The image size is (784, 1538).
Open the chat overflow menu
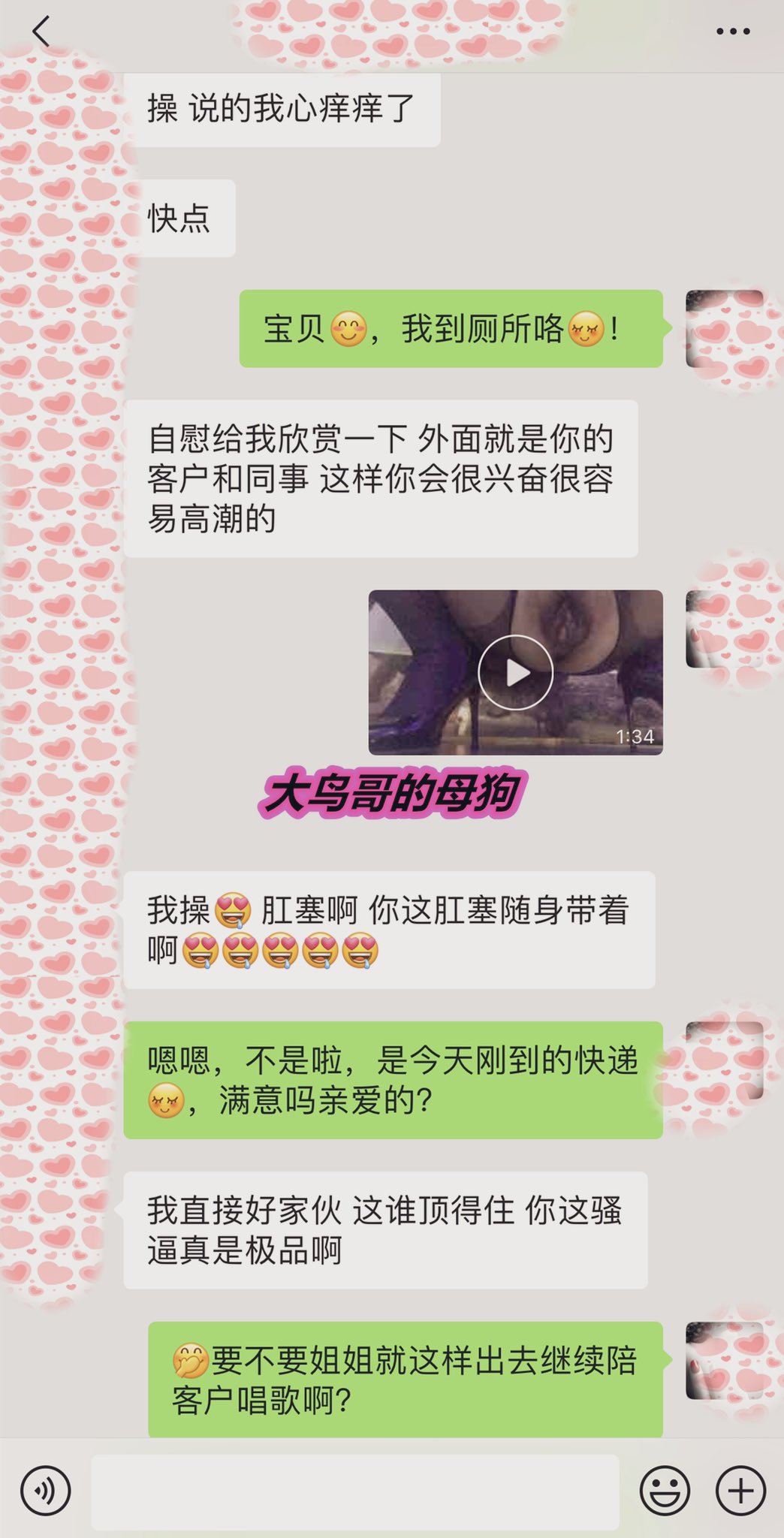pyautogui.click(x=733, y=32)
